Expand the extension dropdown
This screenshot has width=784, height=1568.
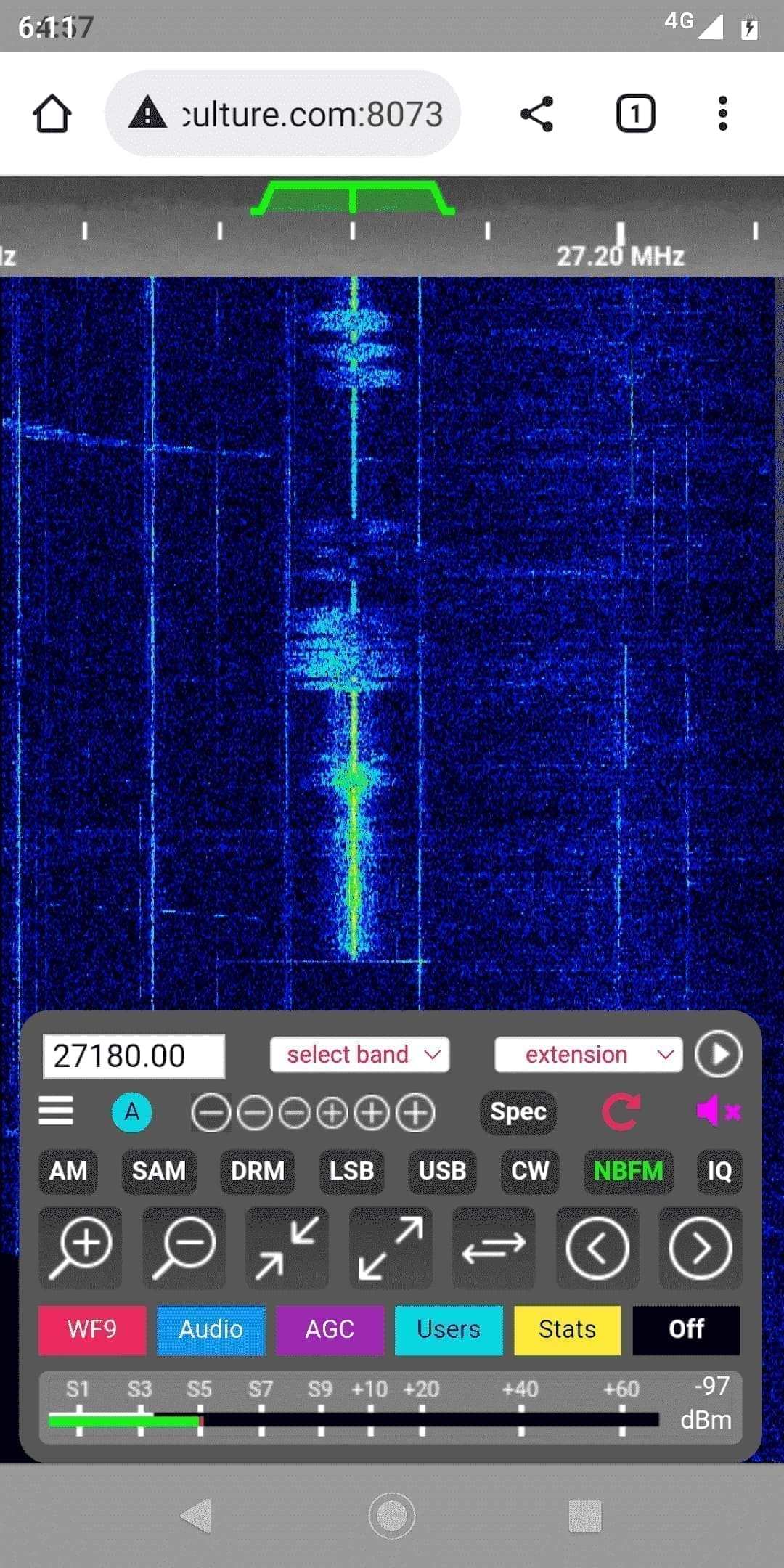pos(589,1055)
